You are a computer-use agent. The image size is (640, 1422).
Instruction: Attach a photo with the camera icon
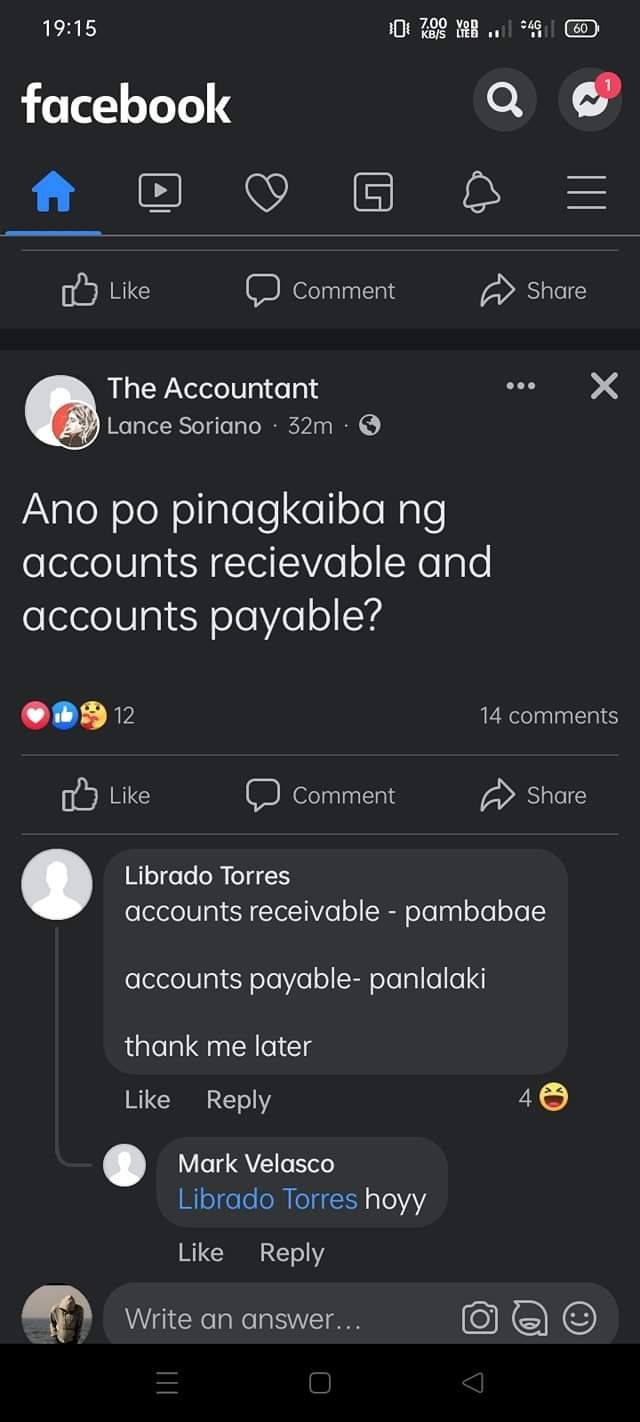coord(479,1320)
